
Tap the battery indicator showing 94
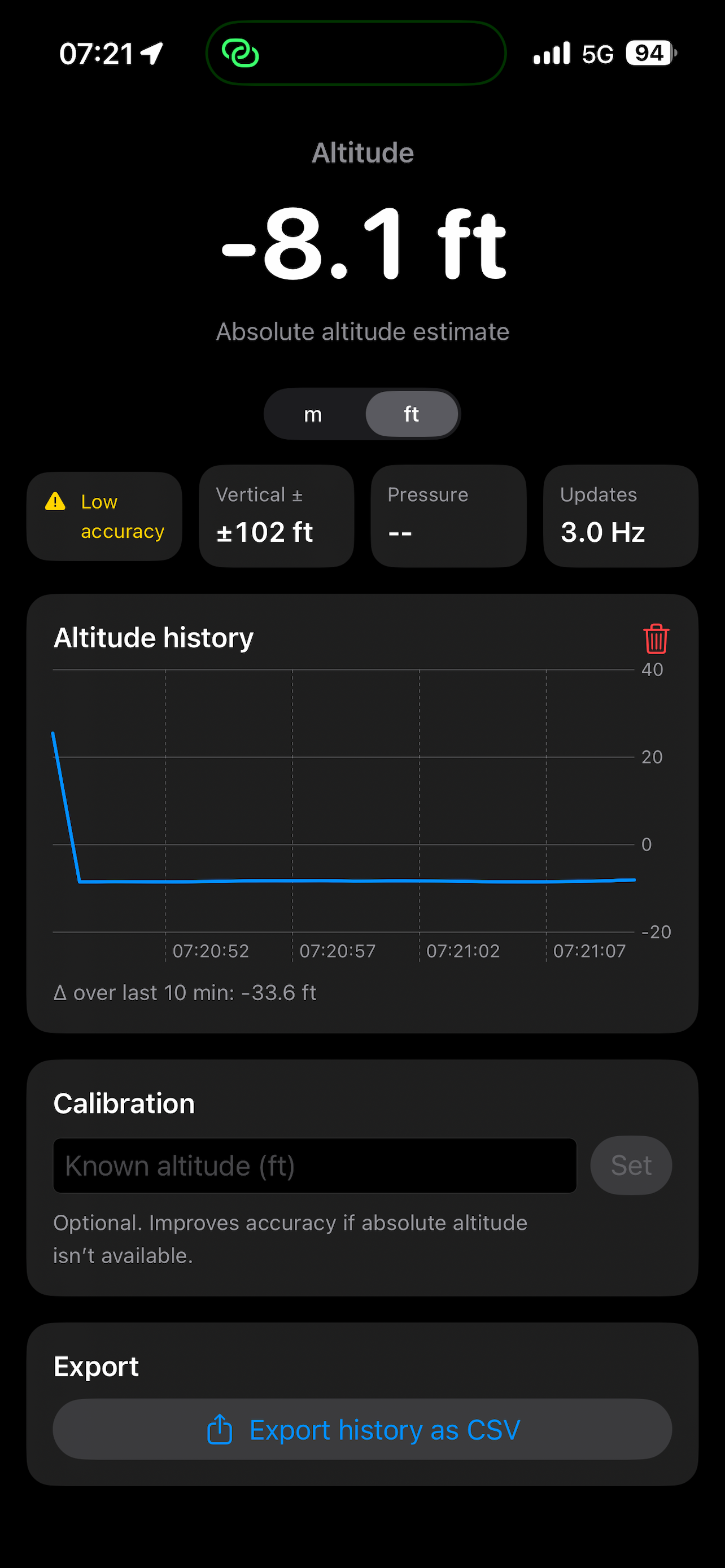pos(648,54)
